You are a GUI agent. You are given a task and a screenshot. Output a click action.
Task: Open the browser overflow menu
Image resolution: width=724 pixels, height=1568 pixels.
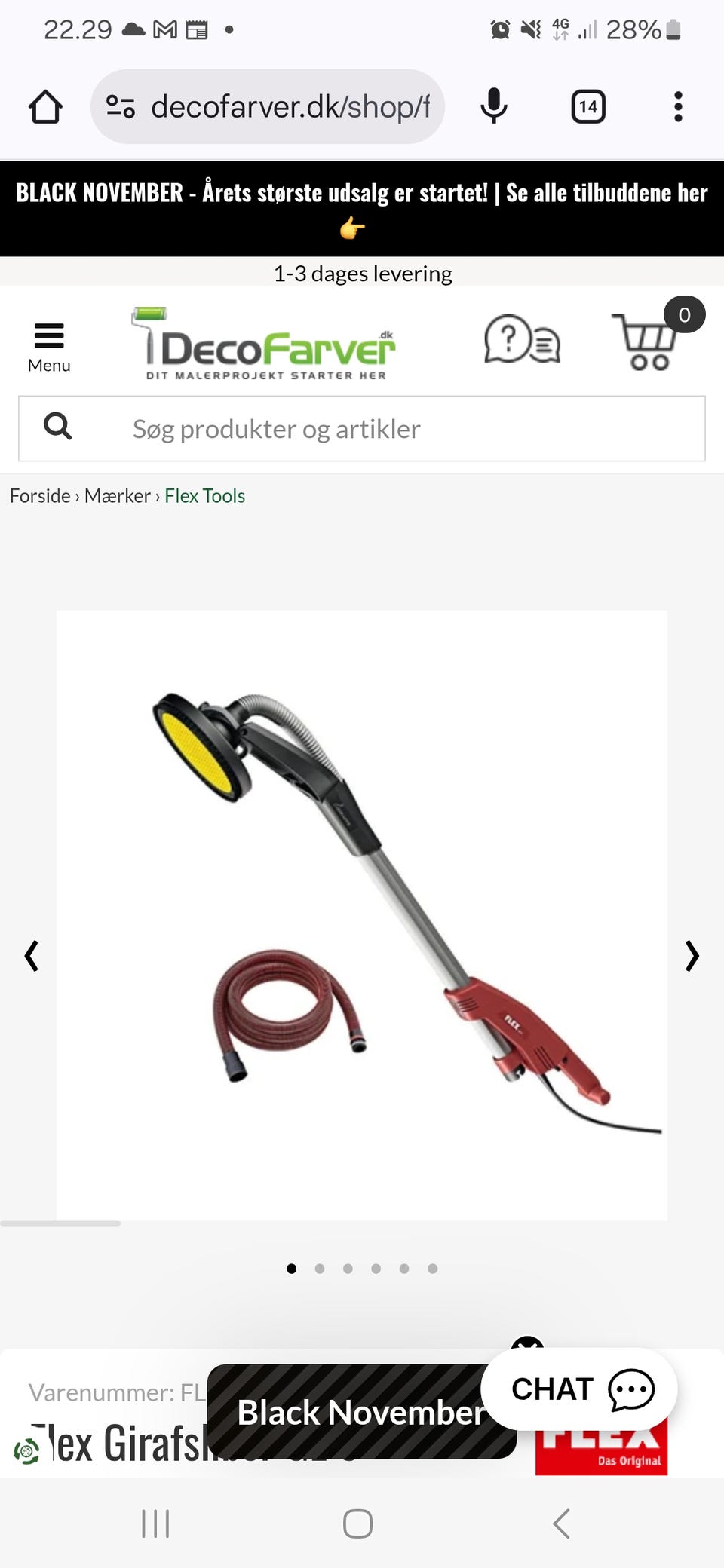tap(678, 106)
